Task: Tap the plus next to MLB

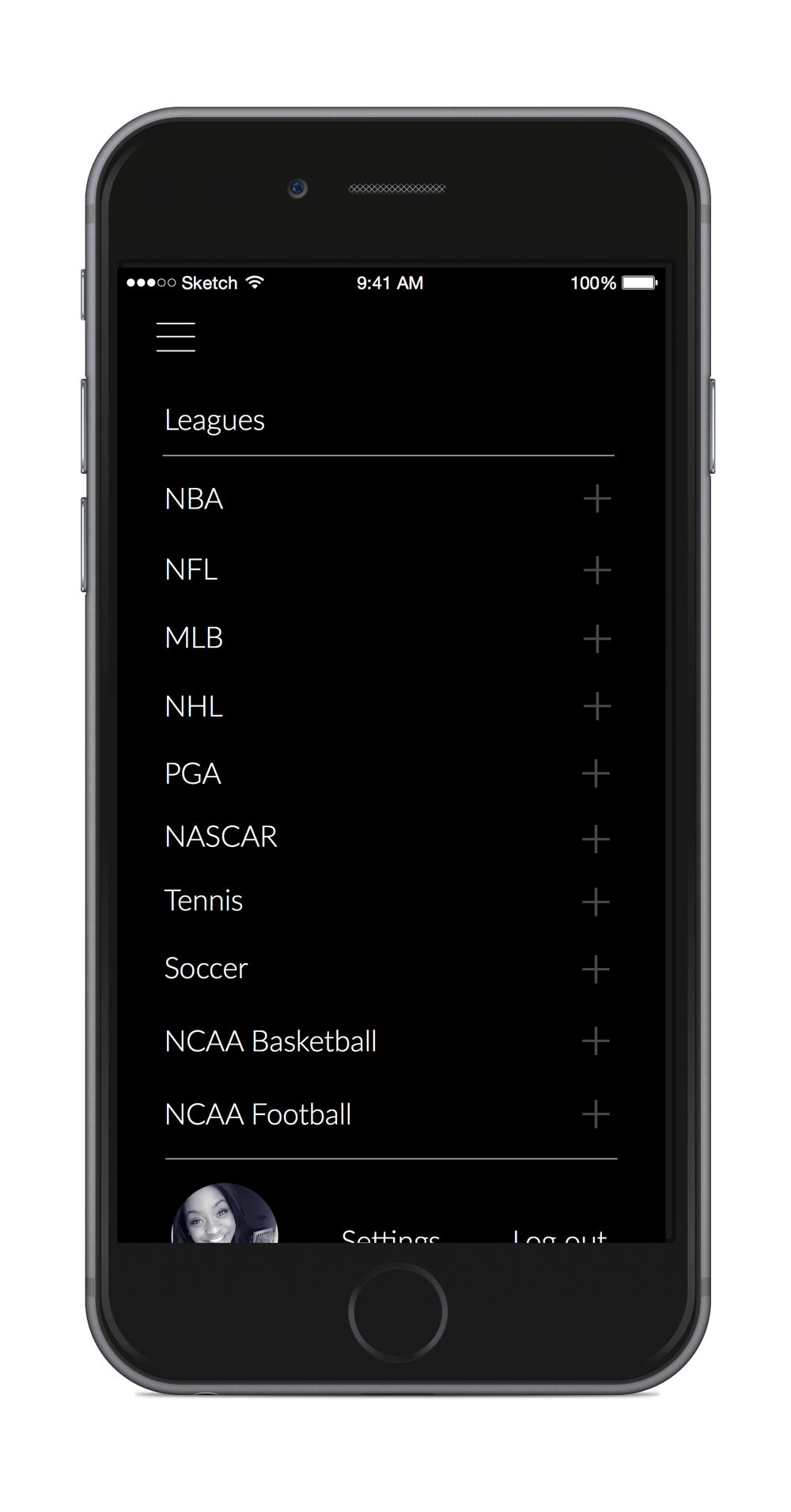Action: [x=597, y=638]
